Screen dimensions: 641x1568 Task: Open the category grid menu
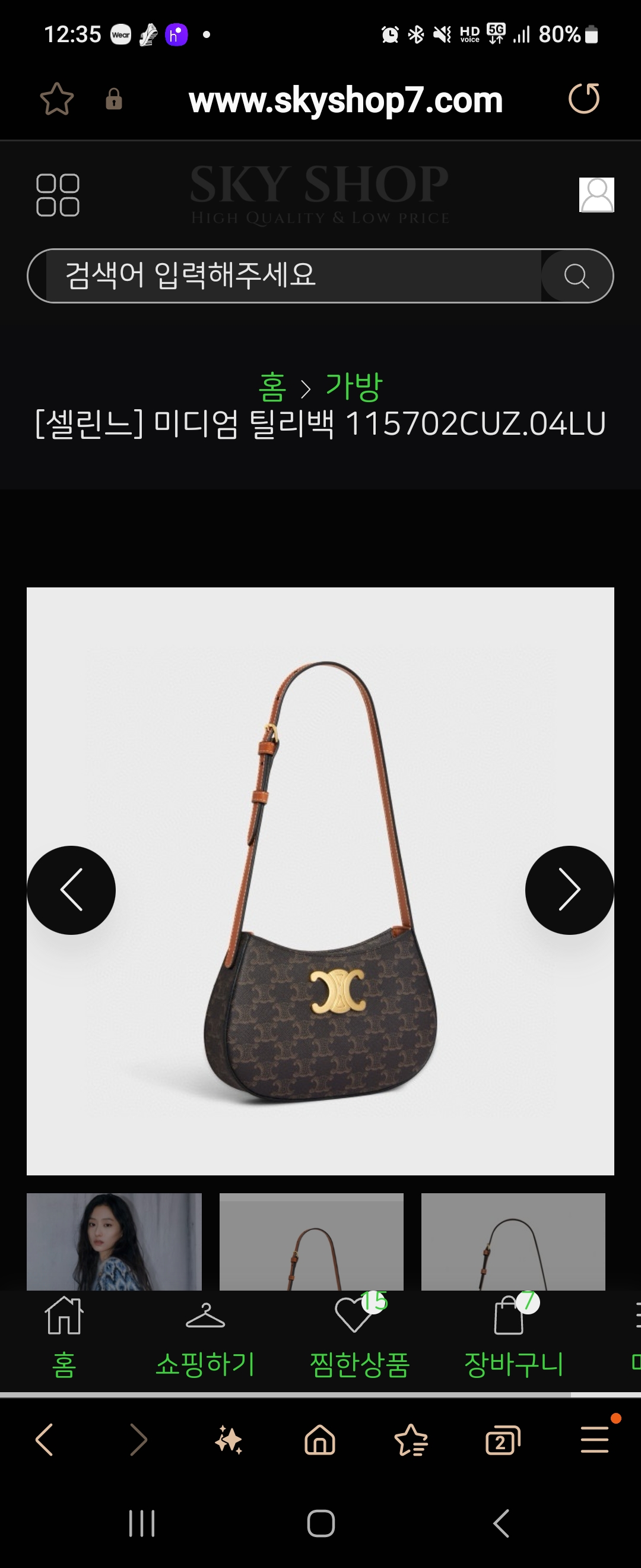click(x=58, y=195)
